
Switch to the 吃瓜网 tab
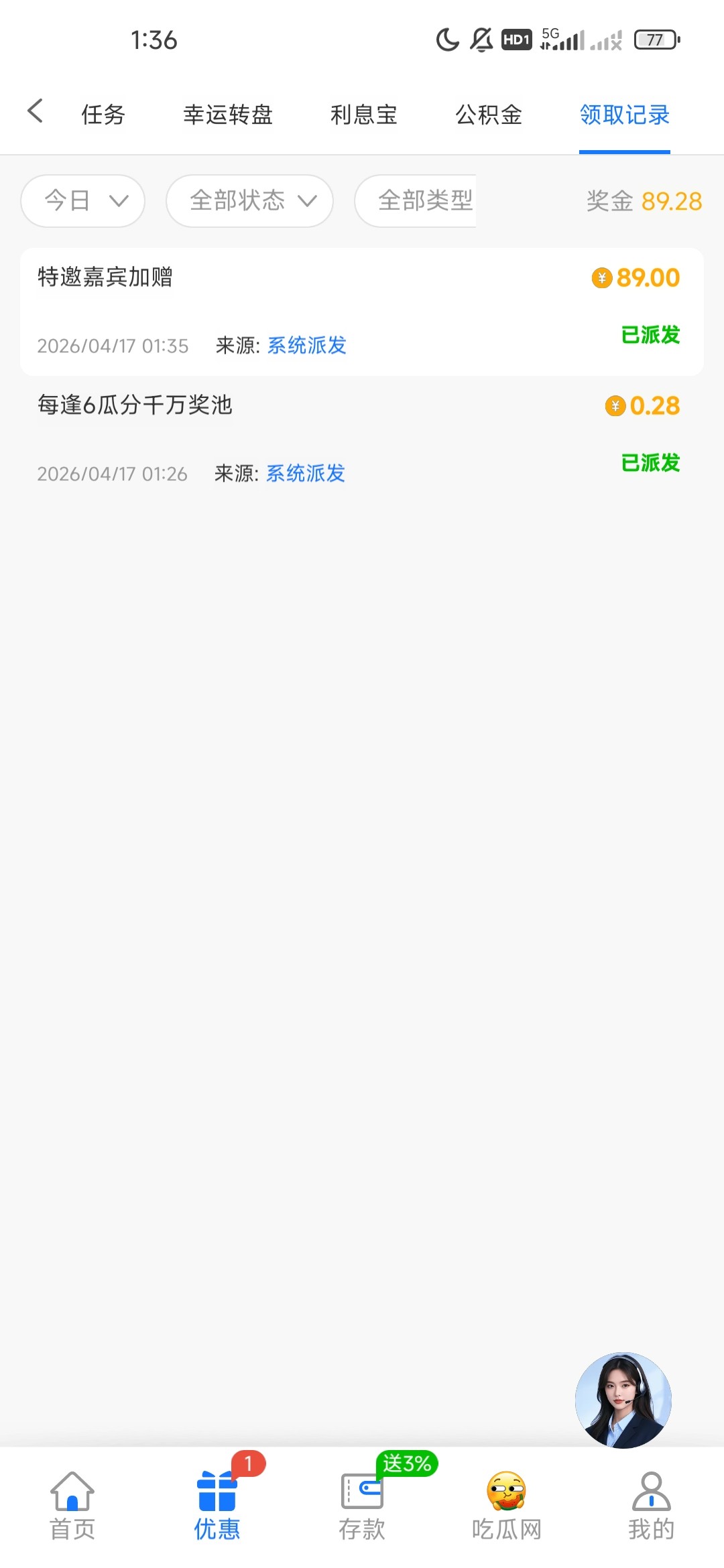[x=507, y=1506]
